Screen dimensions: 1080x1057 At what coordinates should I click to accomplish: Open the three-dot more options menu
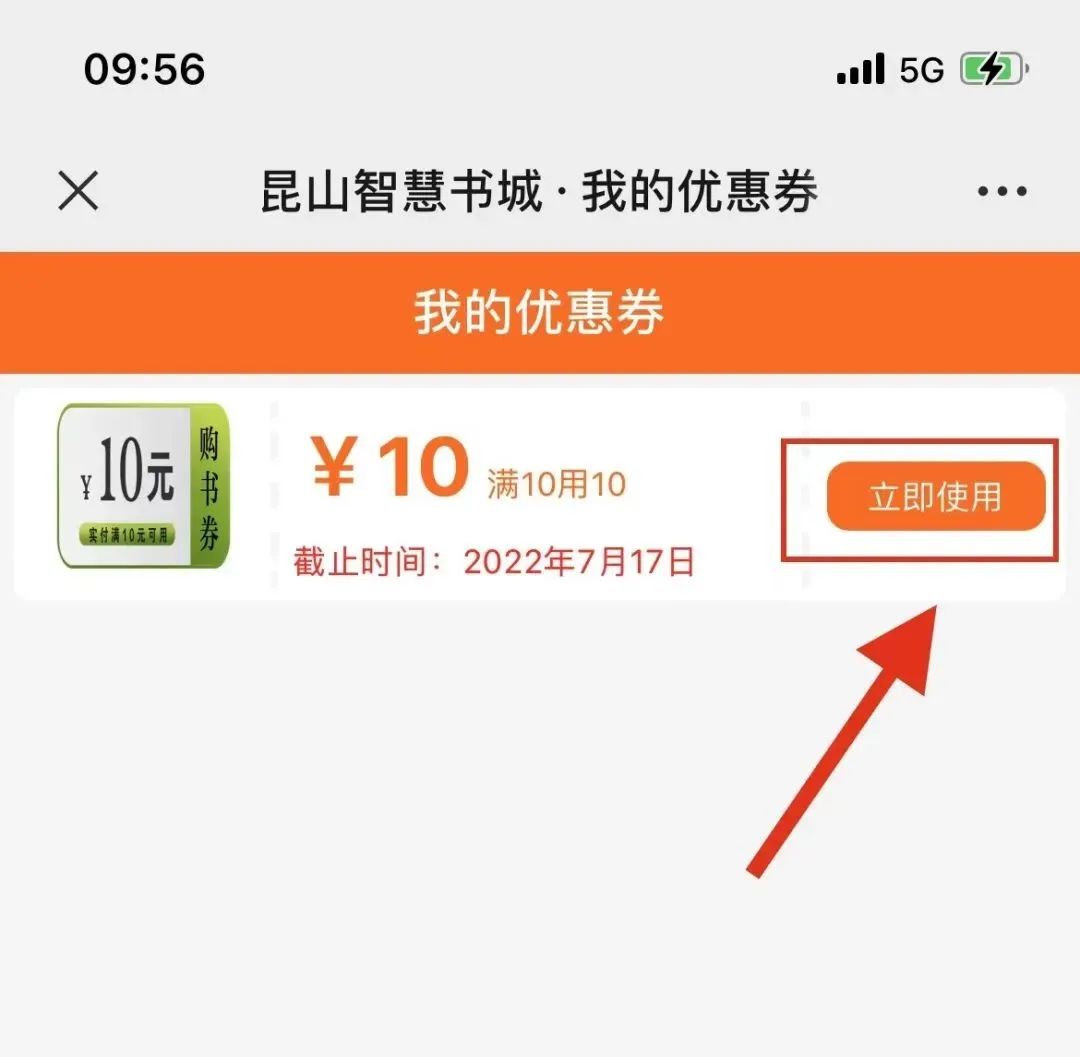point(1002,191)
